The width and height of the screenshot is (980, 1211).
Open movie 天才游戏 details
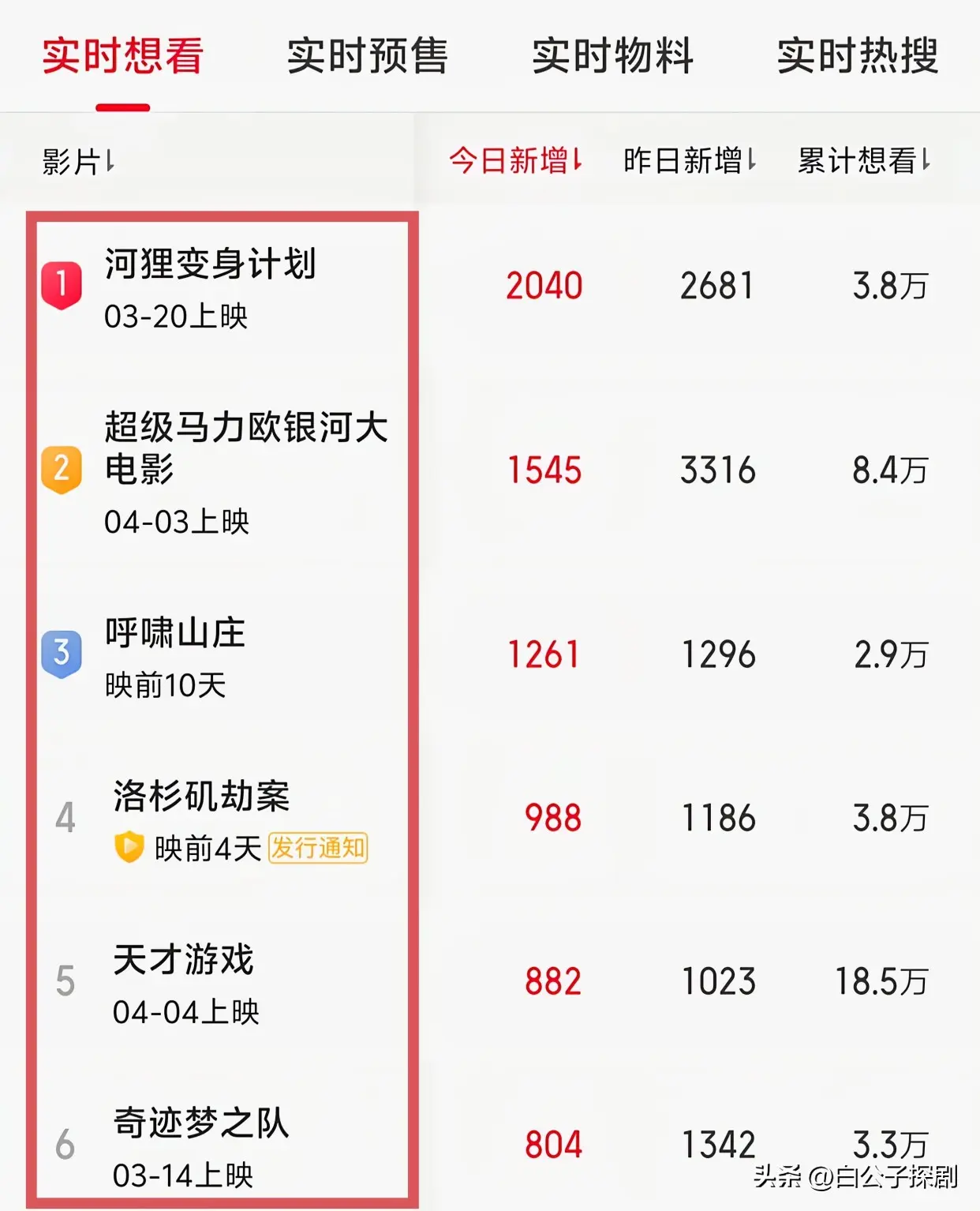183,961
